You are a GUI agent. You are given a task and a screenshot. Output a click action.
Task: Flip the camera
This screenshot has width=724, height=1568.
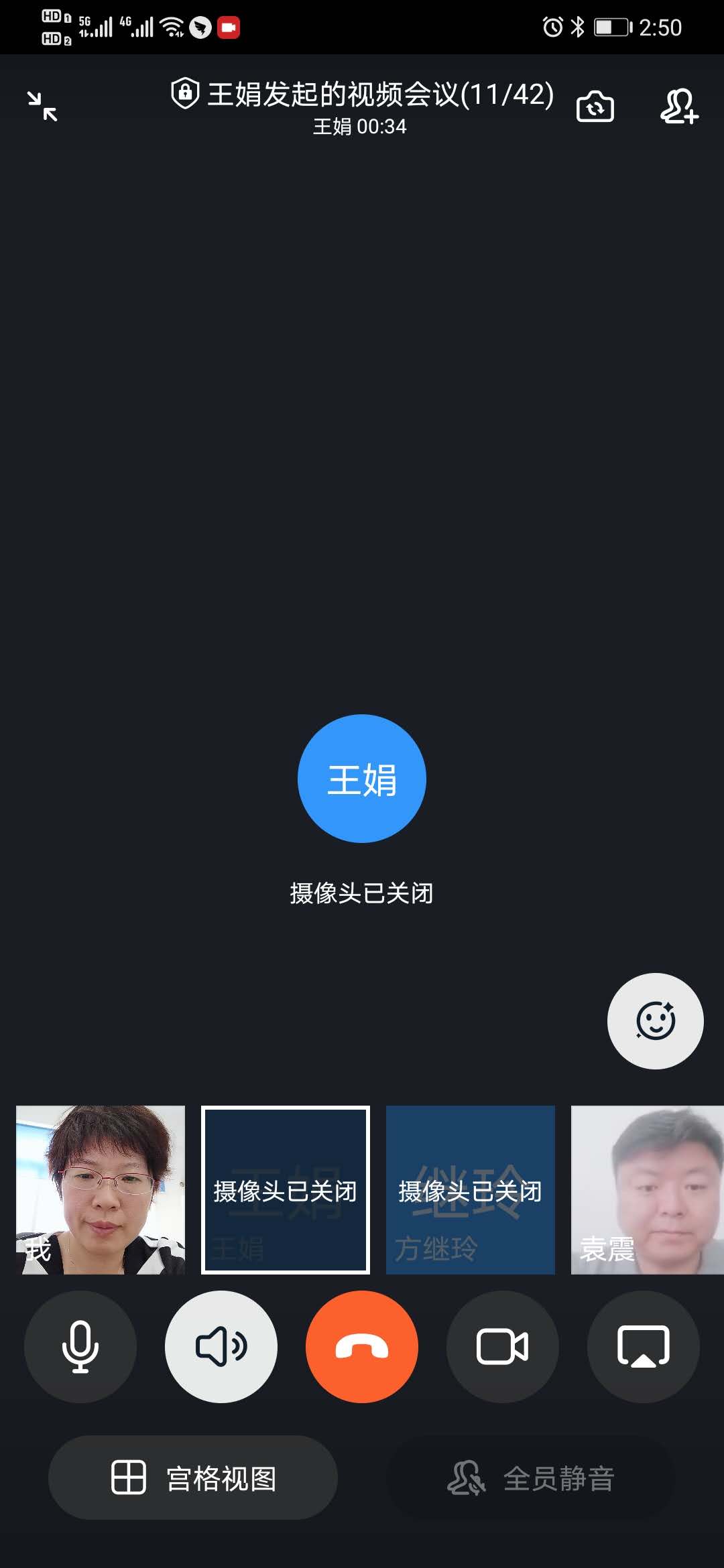tap(595, 107)
